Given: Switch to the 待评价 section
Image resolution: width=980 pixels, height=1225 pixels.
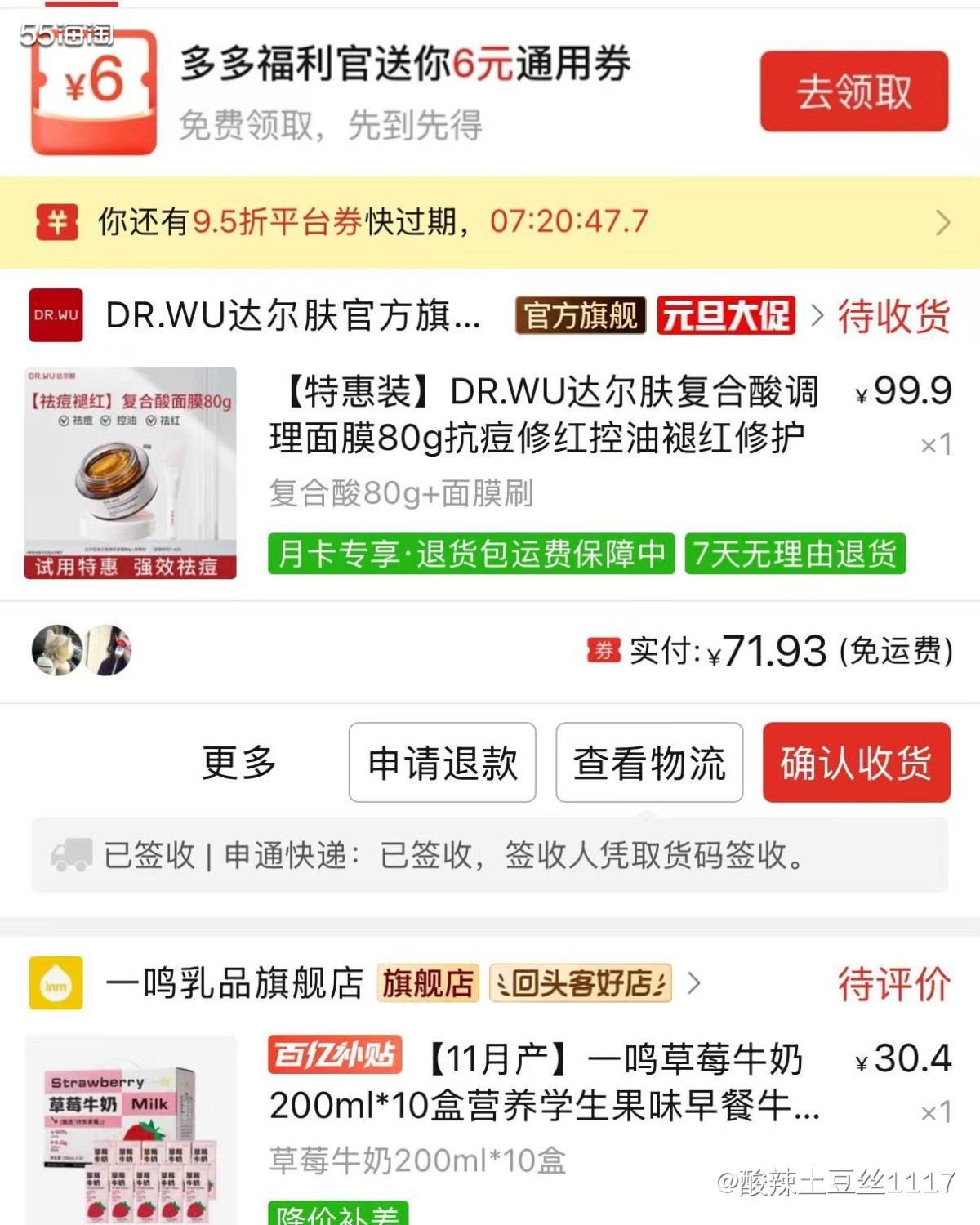Looking at the screenshot, I should pyautogui.click(x=893, y=986).
